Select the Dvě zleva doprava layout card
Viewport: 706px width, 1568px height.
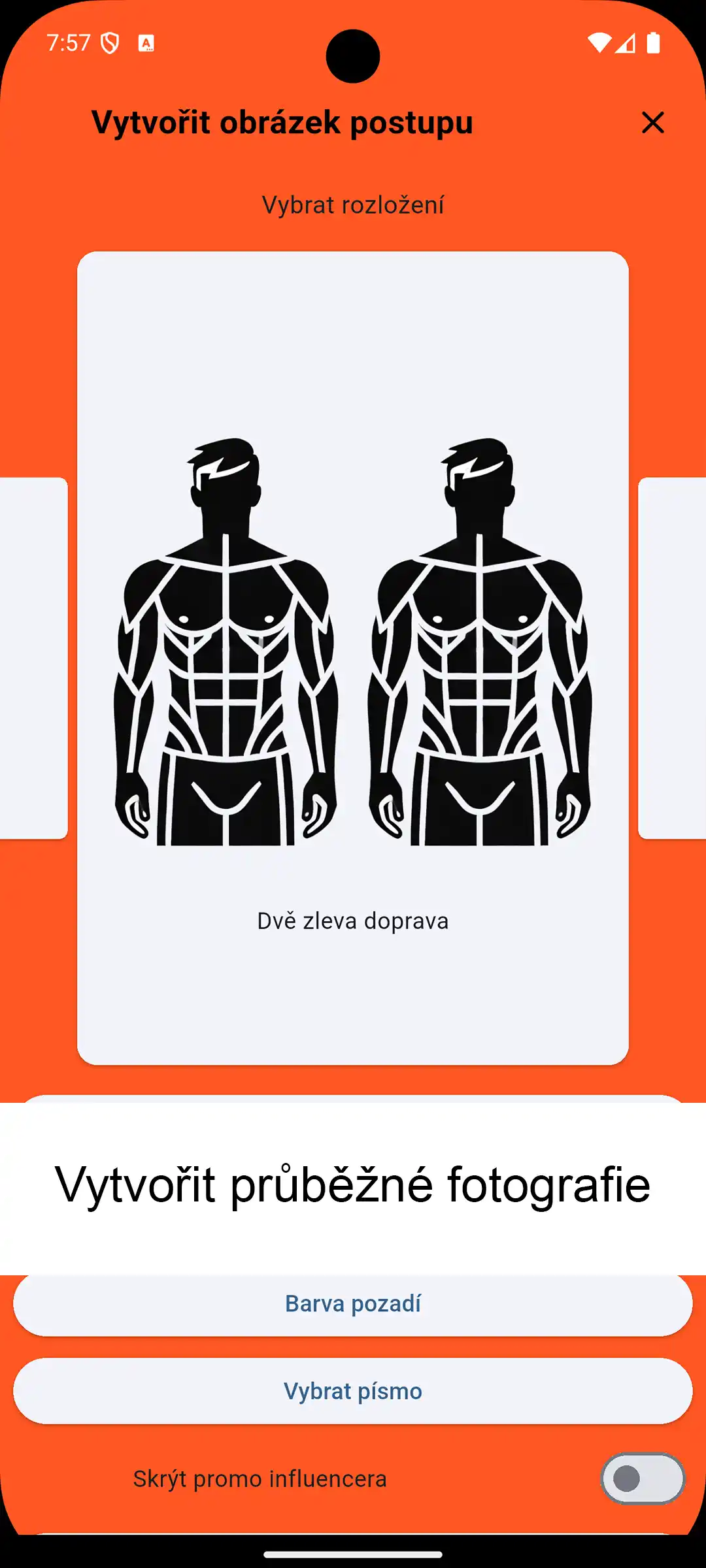point(353,657)
